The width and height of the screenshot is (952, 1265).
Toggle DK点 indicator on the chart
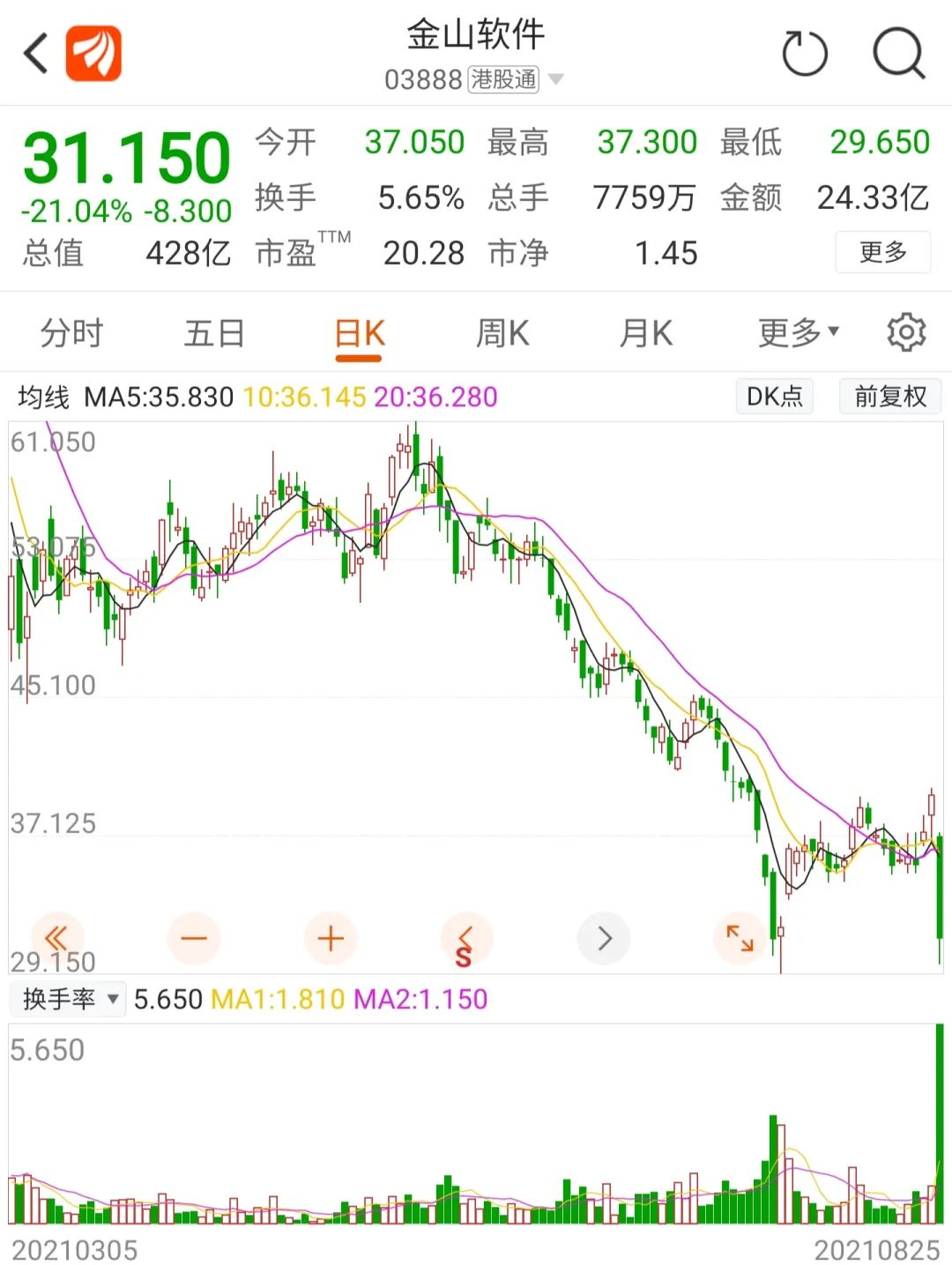click(x=774, y=396)
